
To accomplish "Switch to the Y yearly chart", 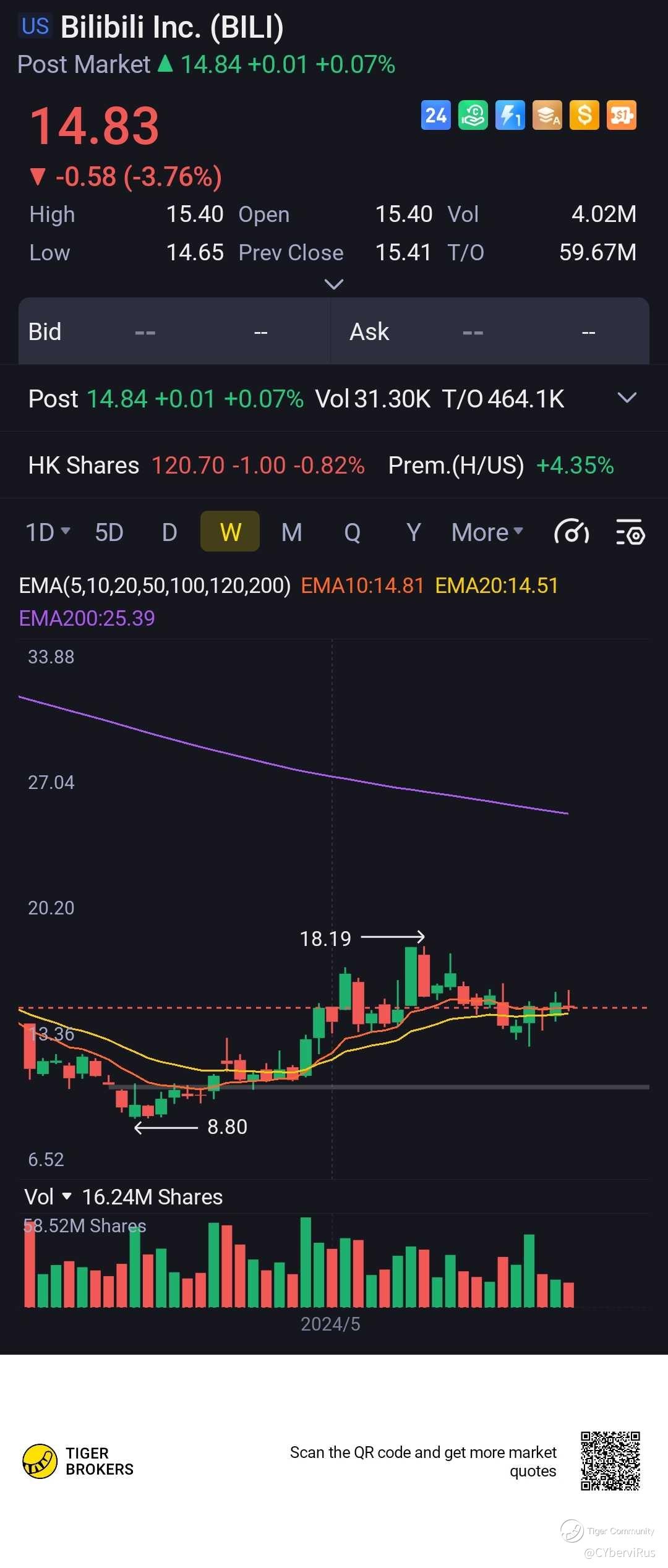I will coord(413,532).
